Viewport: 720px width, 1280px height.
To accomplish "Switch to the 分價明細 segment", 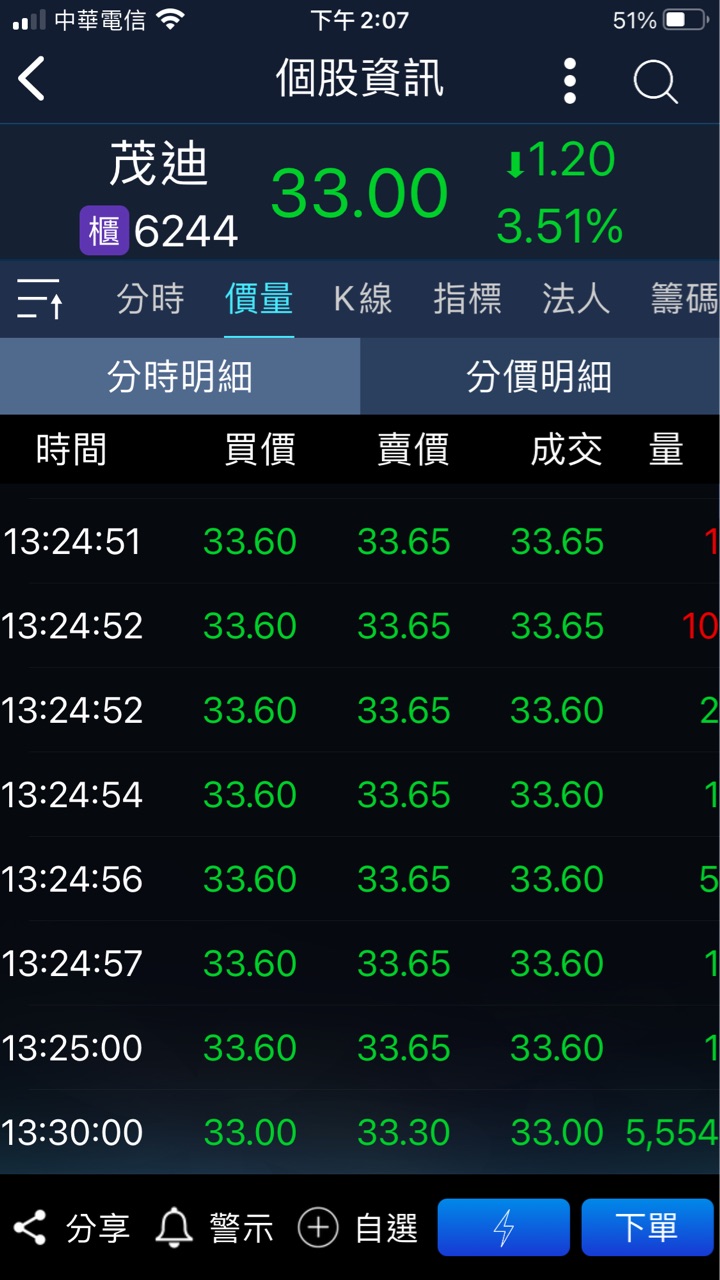I will (x=539, y=377).
